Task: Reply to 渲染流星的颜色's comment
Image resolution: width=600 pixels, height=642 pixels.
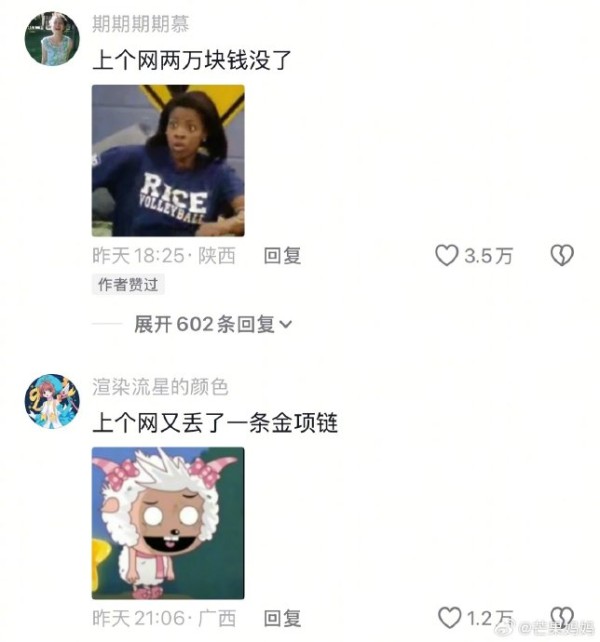Action: pyautogui.click(x=282, y=618)
